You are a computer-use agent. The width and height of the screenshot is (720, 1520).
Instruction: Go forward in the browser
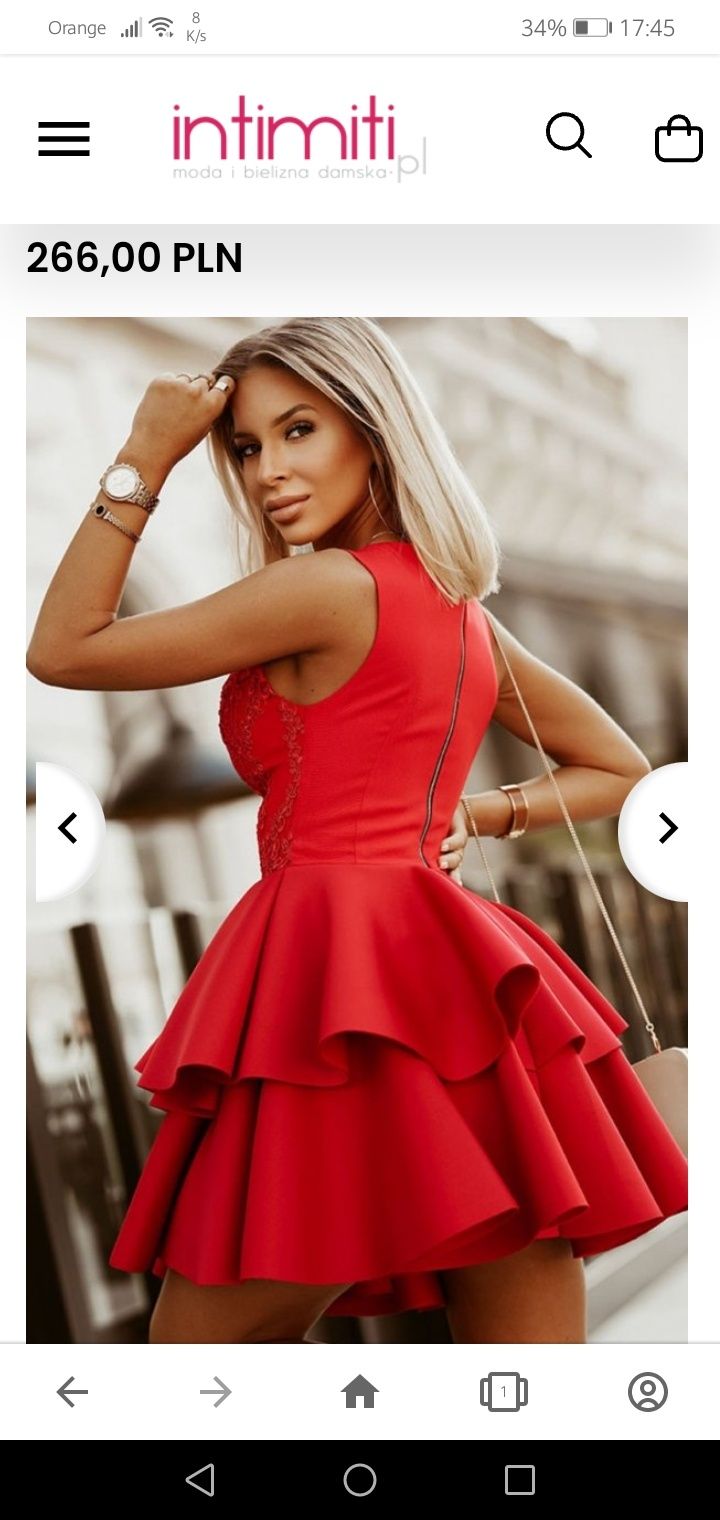click(x=216, y=1391)
